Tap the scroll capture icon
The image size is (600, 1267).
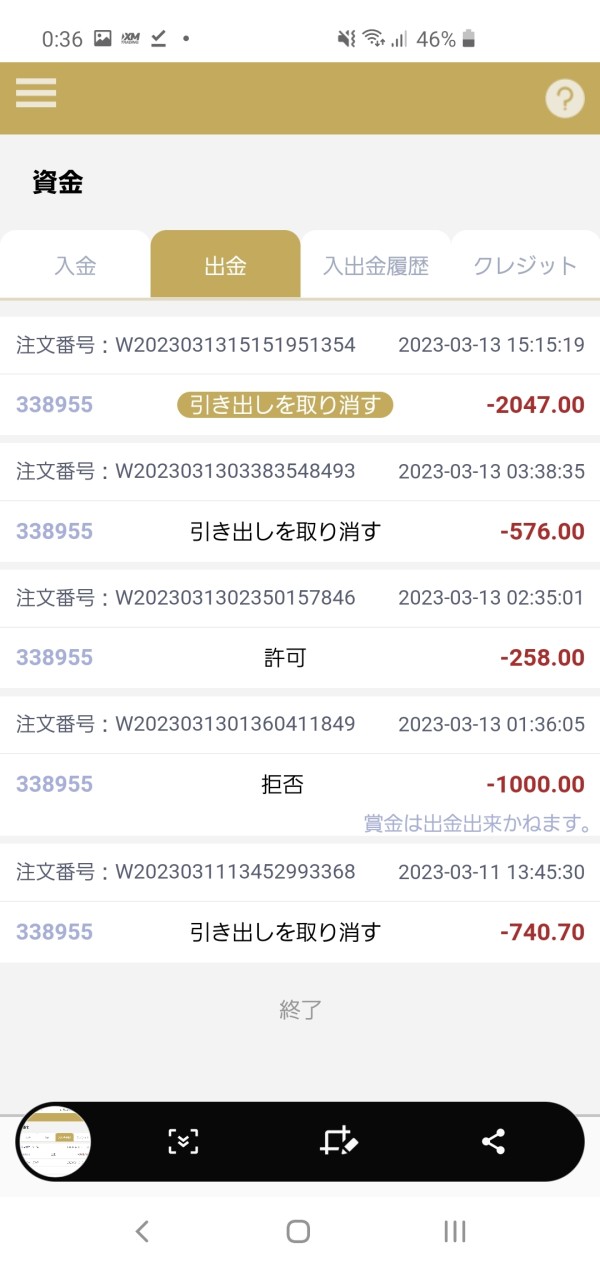pyautogui.click(x=183, y=1142)
